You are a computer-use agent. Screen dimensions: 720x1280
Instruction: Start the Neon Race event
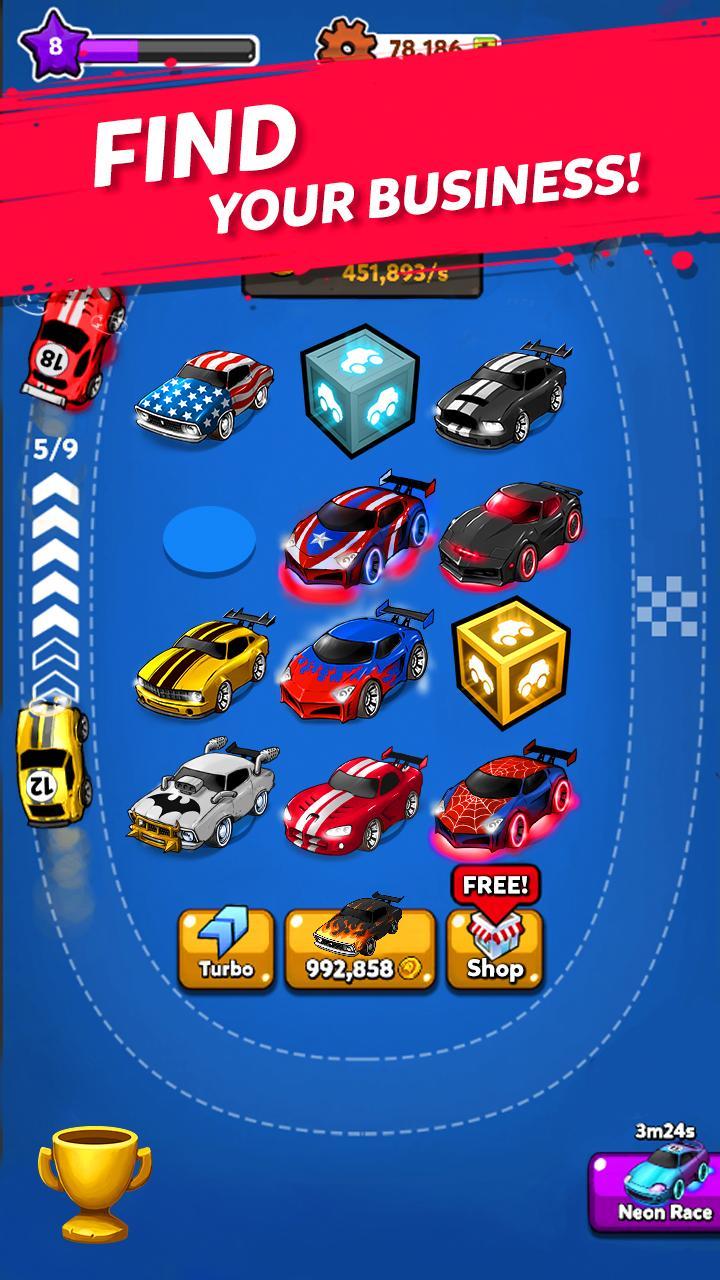pyautogui.click(x=654, y=1191)
